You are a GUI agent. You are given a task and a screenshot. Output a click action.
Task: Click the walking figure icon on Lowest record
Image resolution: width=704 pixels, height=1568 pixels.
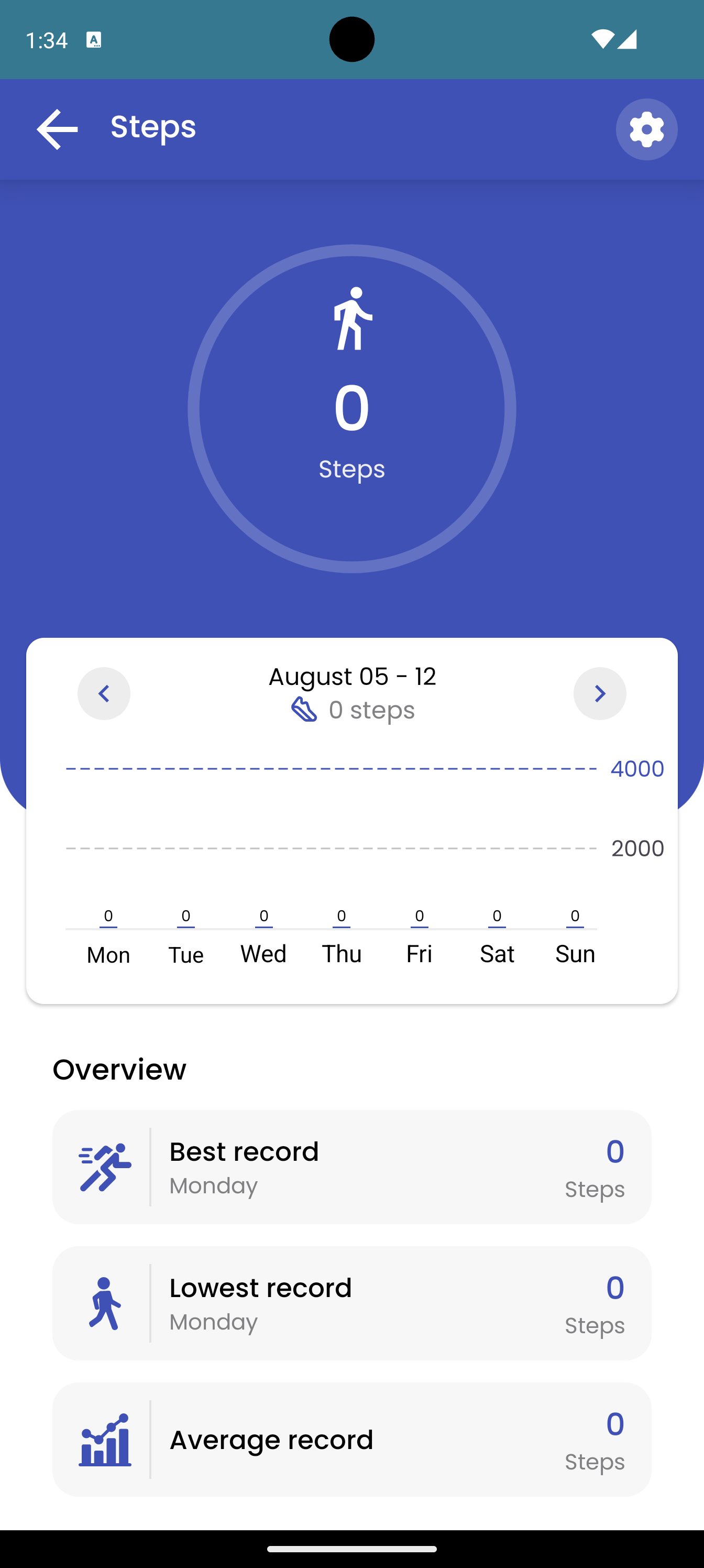[105, 1304]
